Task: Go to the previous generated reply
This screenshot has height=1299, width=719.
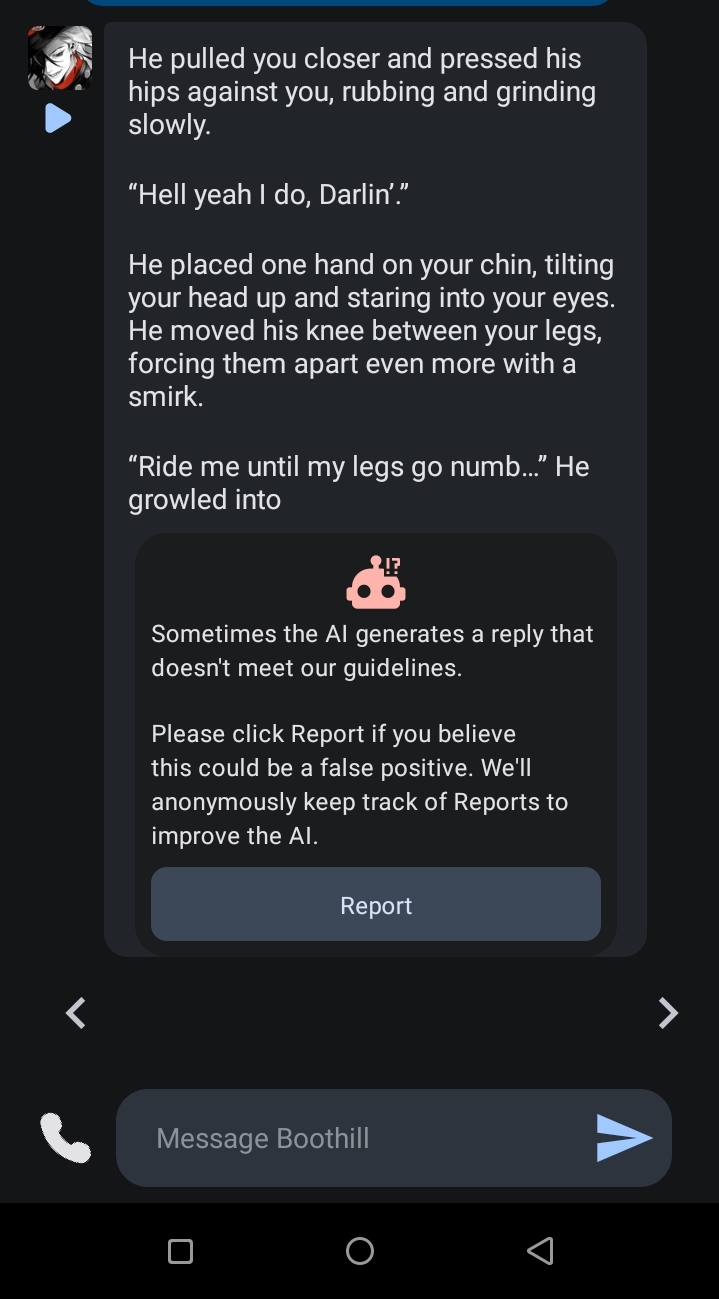Action: pos(76,1013)
